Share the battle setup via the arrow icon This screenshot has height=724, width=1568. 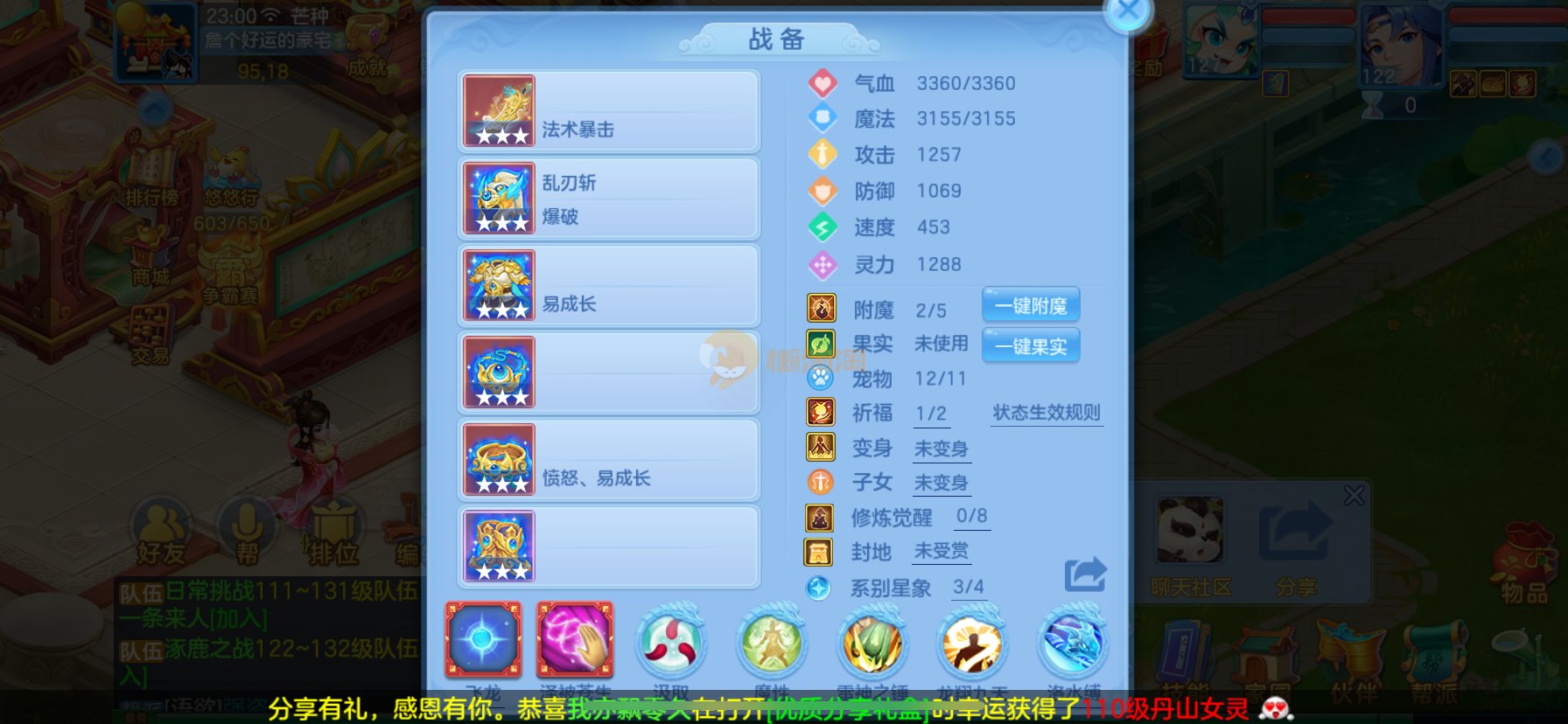point(1085,574)
